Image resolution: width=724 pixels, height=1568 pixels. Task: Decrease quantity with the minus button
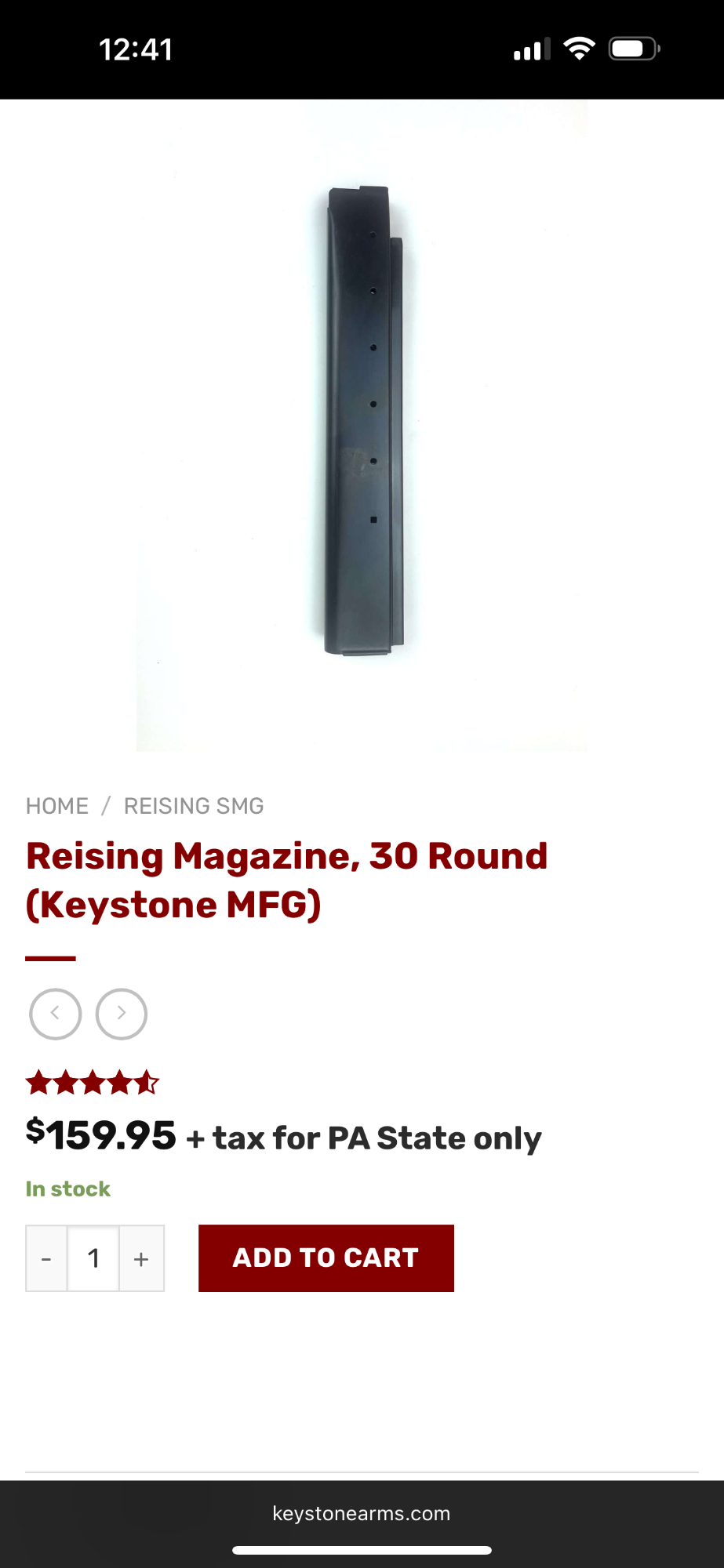46,1258
